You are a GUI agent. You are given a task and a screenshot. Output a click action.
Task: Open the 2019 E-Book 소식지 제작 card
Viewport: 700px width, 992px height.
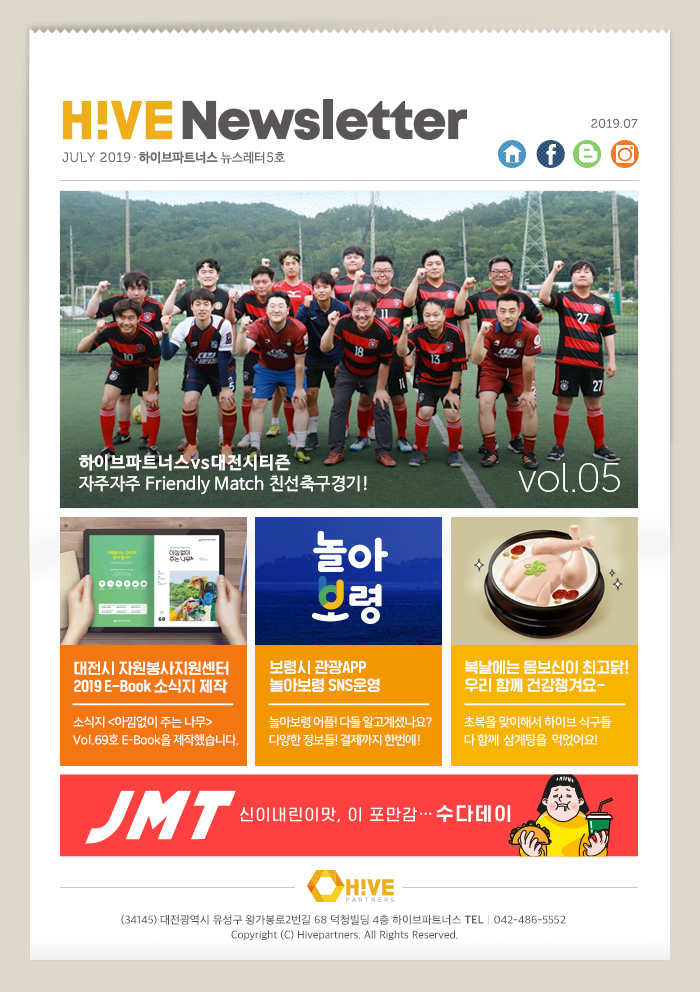(153, 641)
